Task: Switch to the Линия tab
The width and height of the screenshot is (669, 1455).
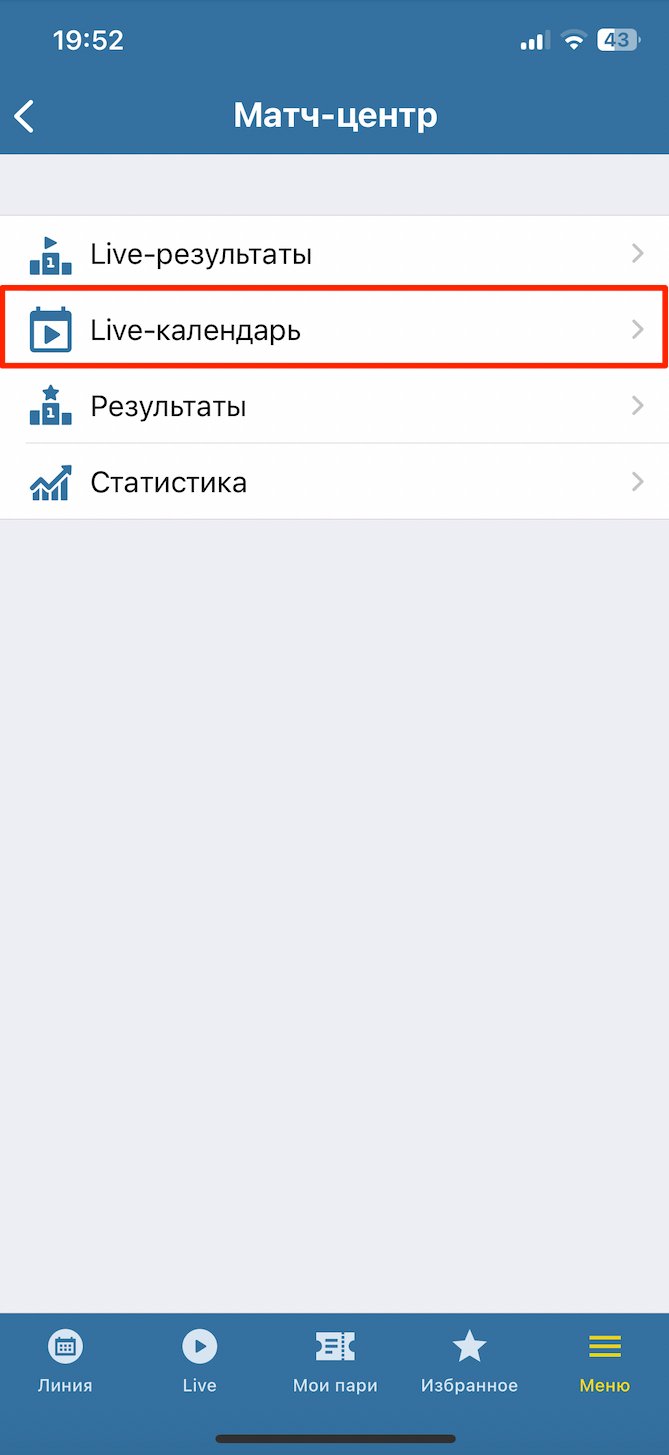Action: pos(66,1362)
